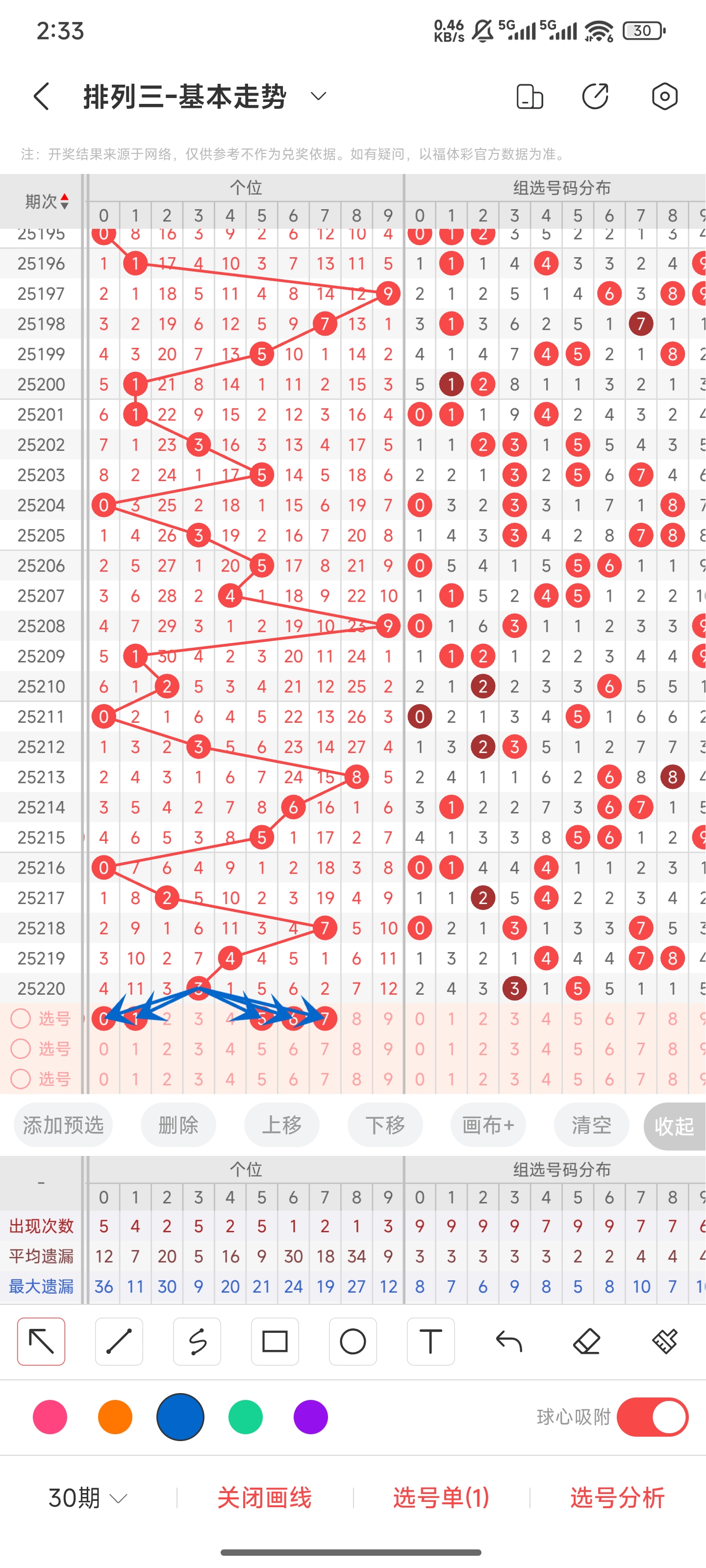Undo the last drawing stroke
This screenshot has height=1568, width=706.
[508, 1342]
